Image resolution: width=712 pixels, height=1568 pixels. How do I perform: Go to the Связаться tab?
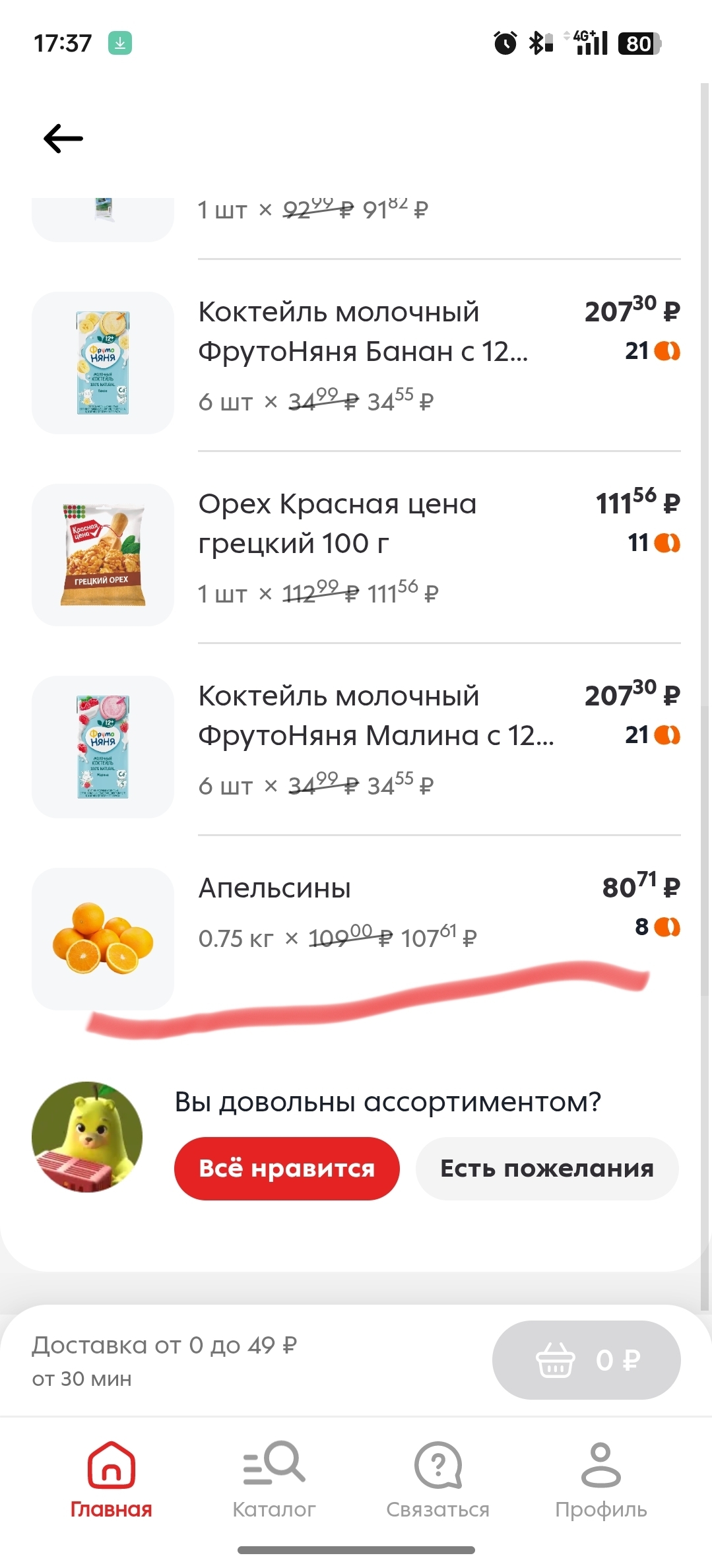pyautogui.click(x=437, y=1480)
